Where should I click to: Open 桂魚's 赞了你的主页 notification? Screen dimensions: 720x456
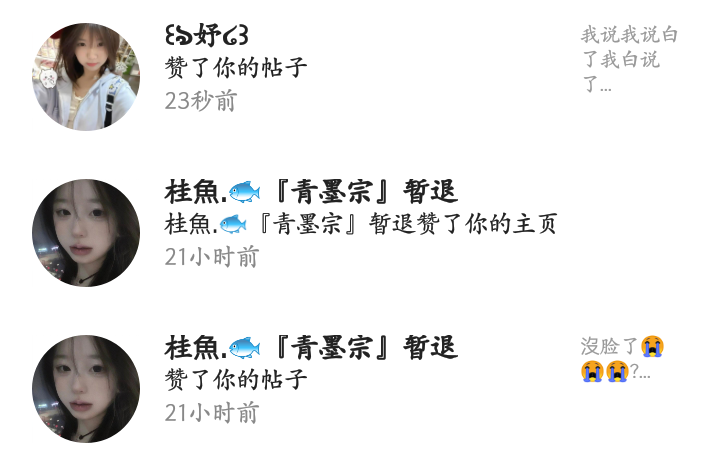pos(360,224)
